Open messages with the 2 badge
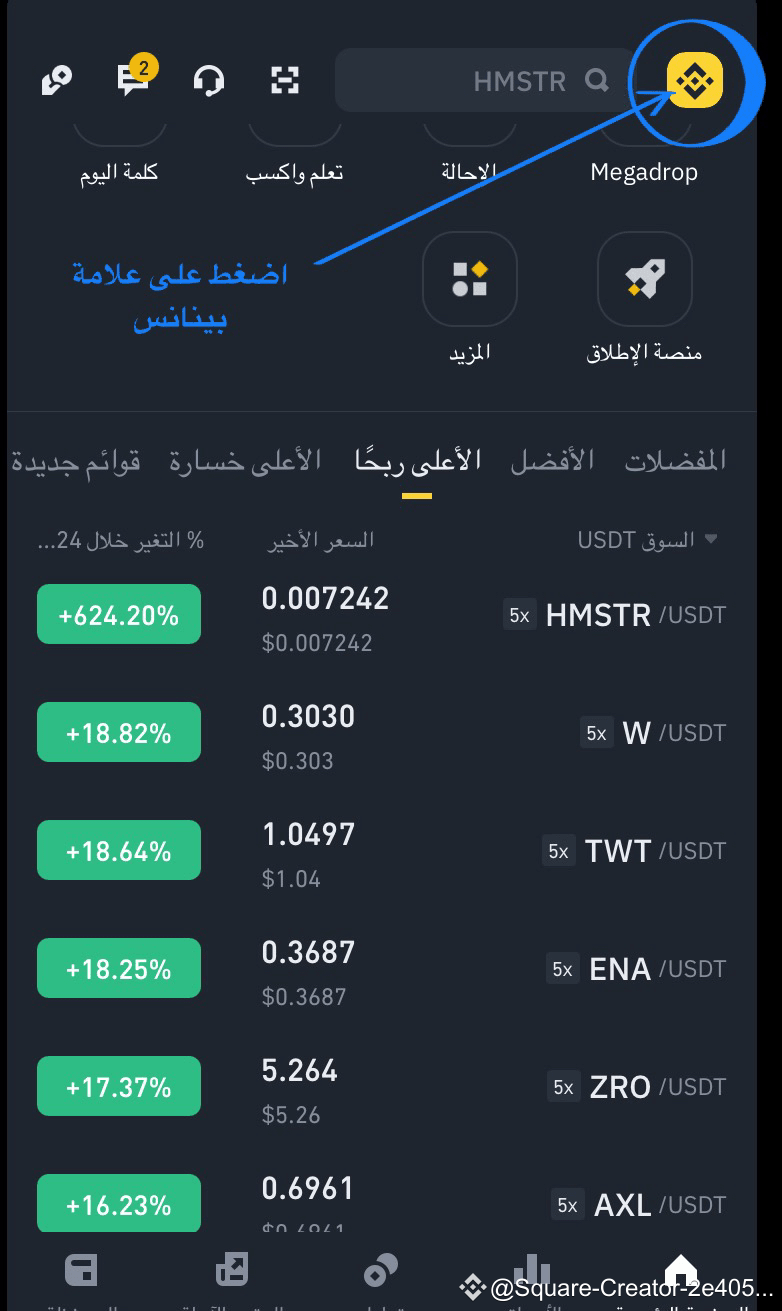 click(x=134, y=79)
